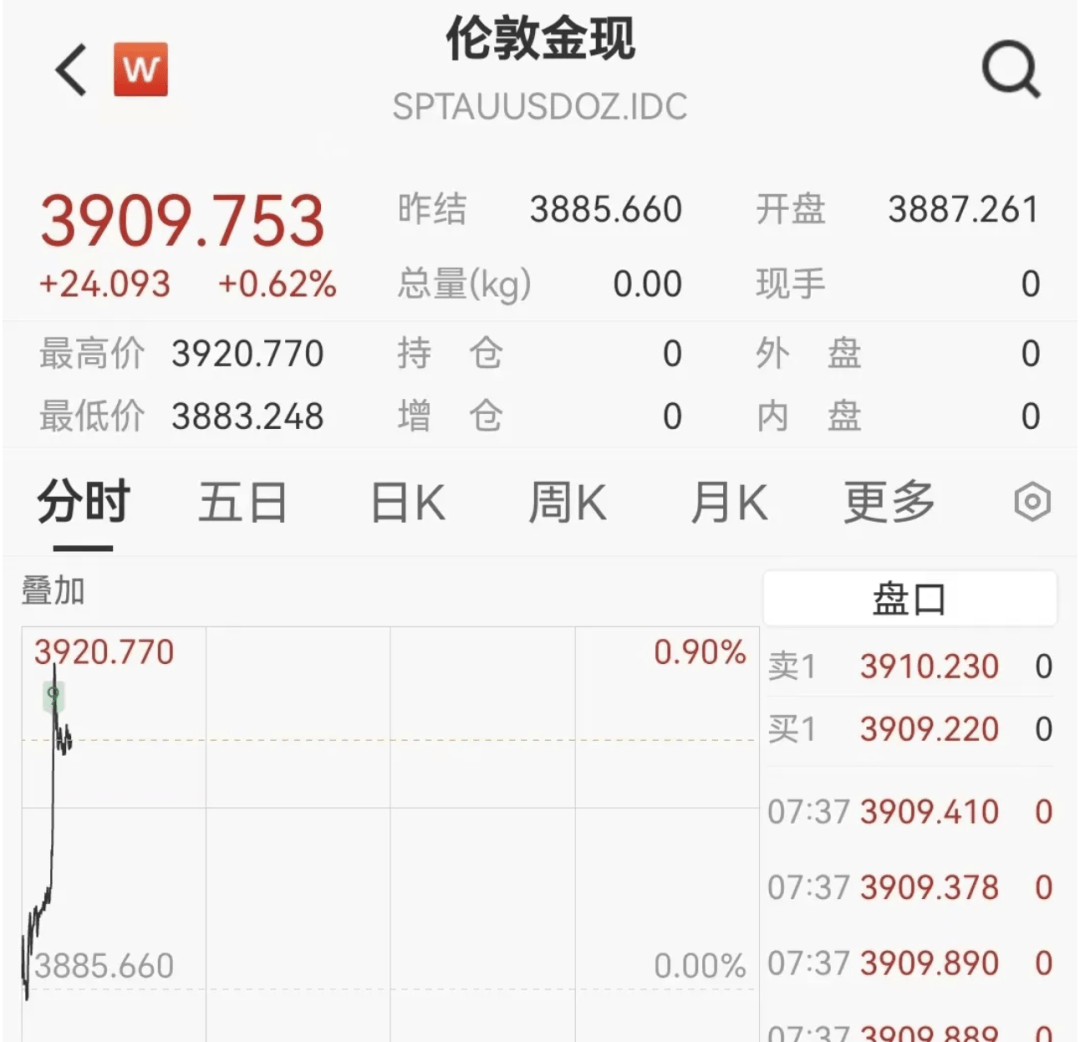The height and width of the screenshot is (1042, 1080).
Task: Open chart settings hexagon icon
Action: tap(1032, 502)
